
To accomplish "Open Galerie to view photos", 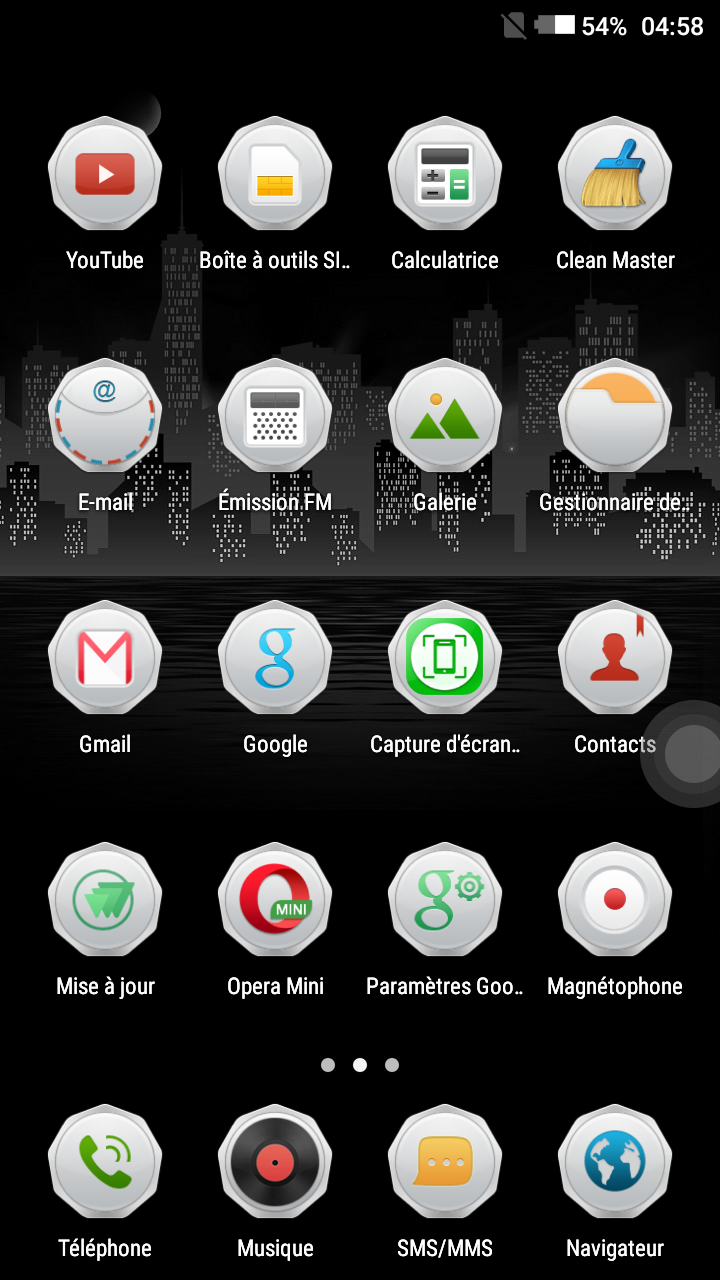I will click(x=445, y=416).
